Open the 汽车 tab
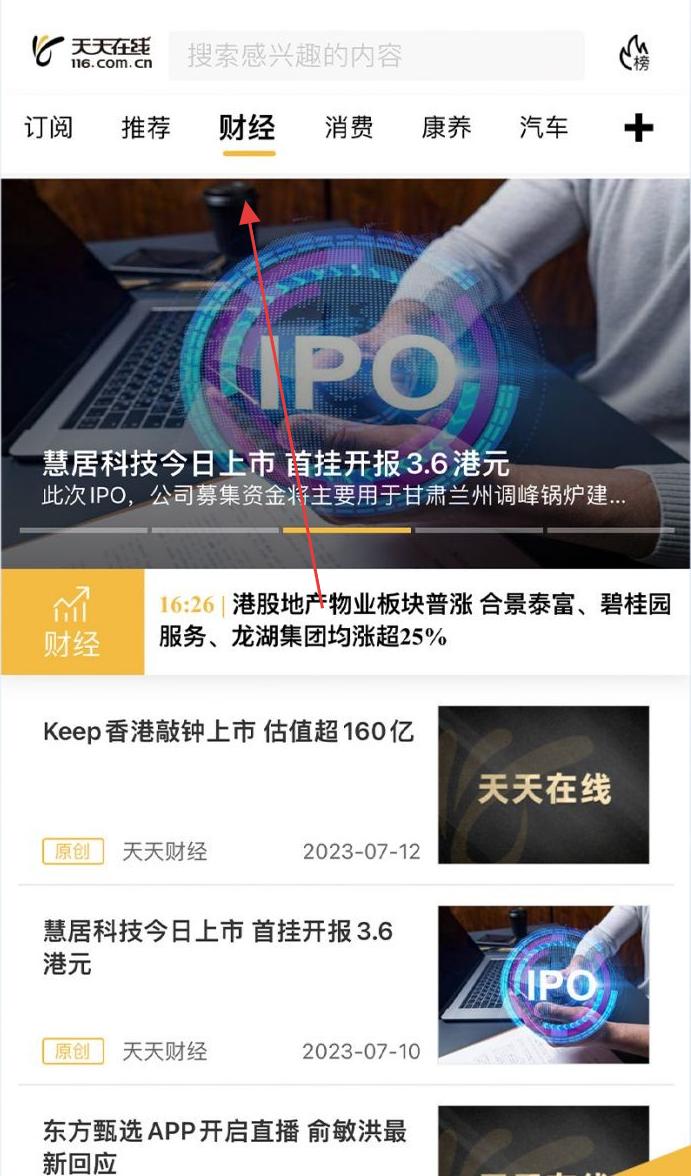This screenshot has height=1176, width=691. [x=543, y=128]
